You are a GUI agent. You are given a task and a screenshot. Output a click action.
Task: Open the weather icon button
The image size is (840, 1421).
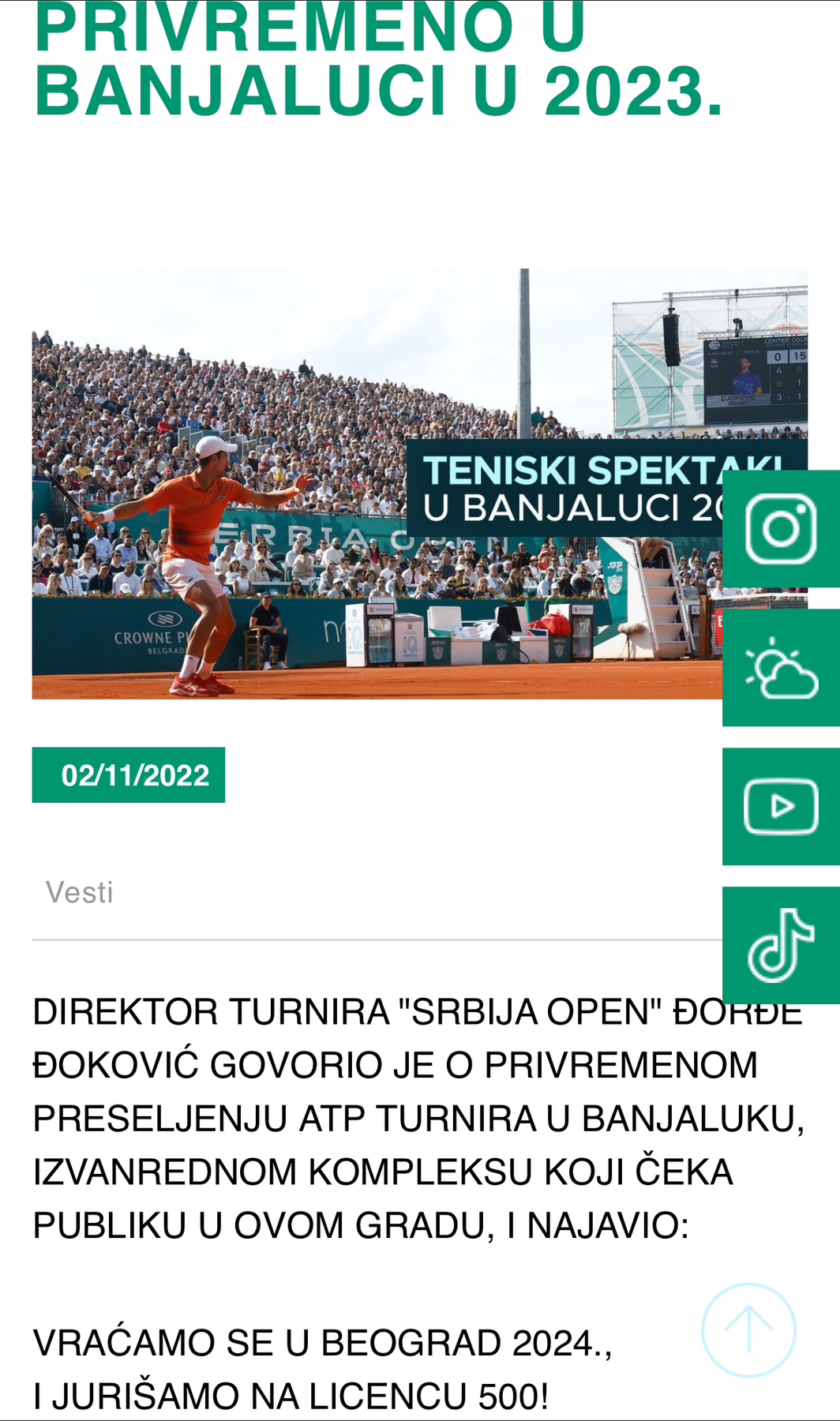[x=781, y=668]
